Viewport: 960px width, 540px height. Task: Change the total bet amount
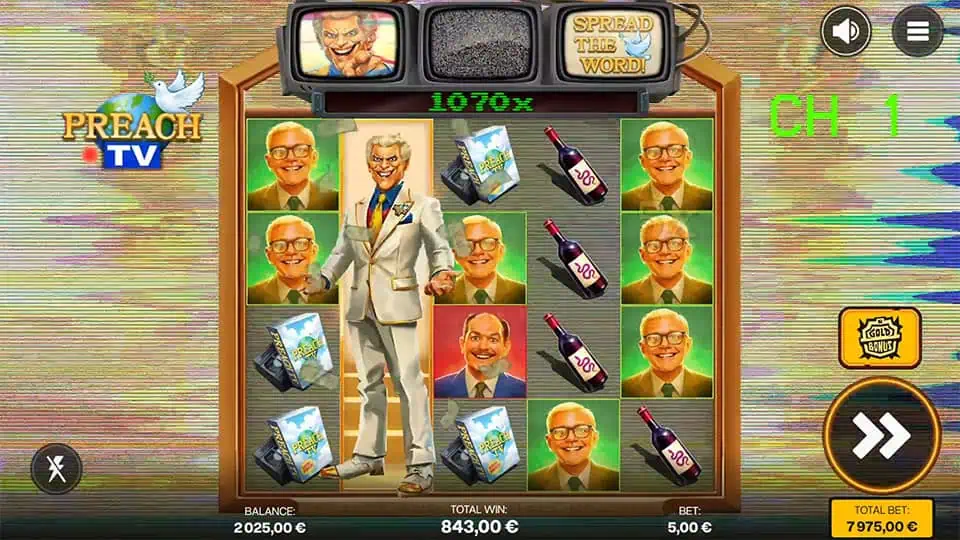(881, 519)
